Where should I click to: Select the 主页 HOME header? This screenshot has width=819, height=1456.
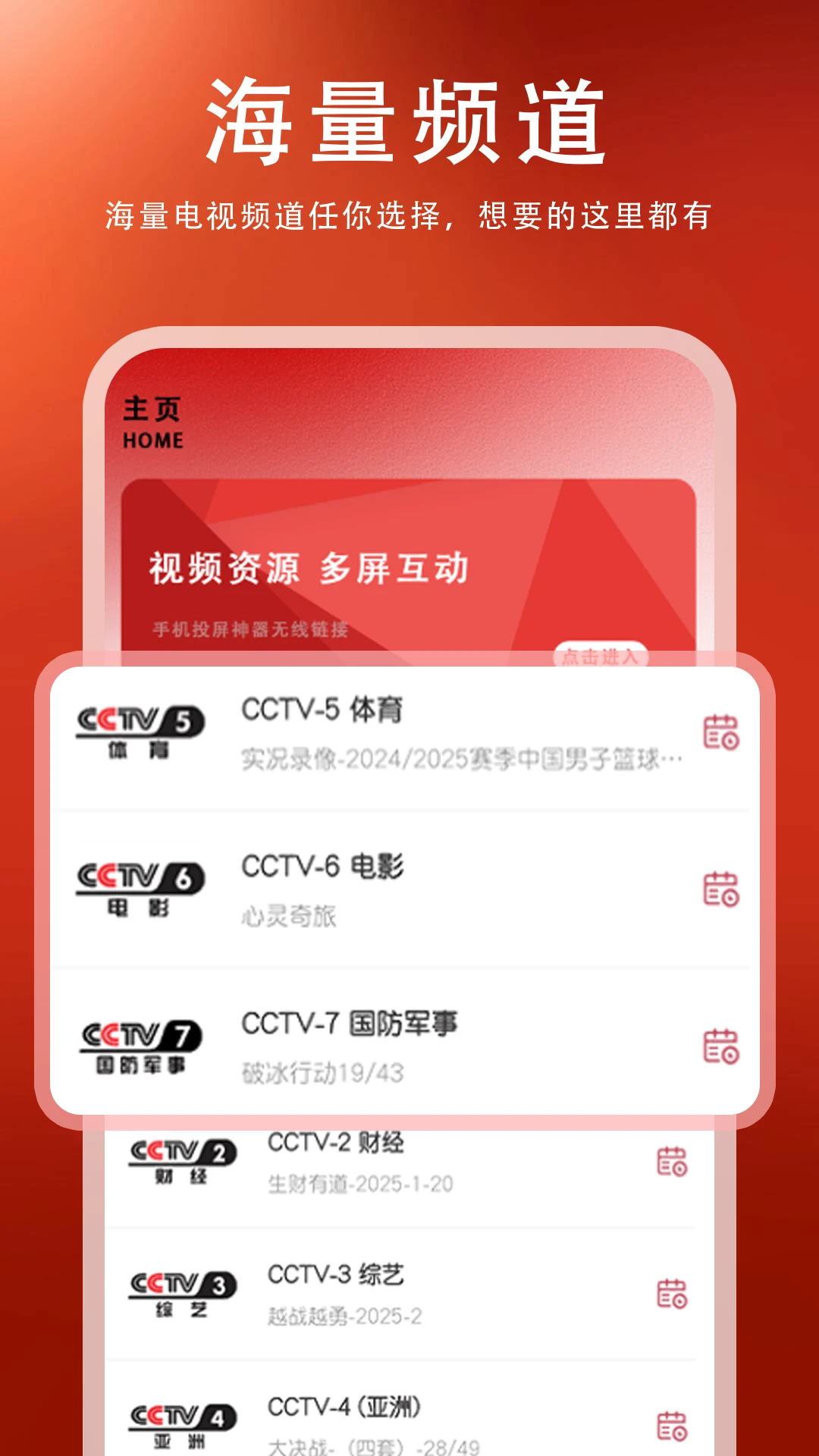pyautogui.click(x=152, y=422)
